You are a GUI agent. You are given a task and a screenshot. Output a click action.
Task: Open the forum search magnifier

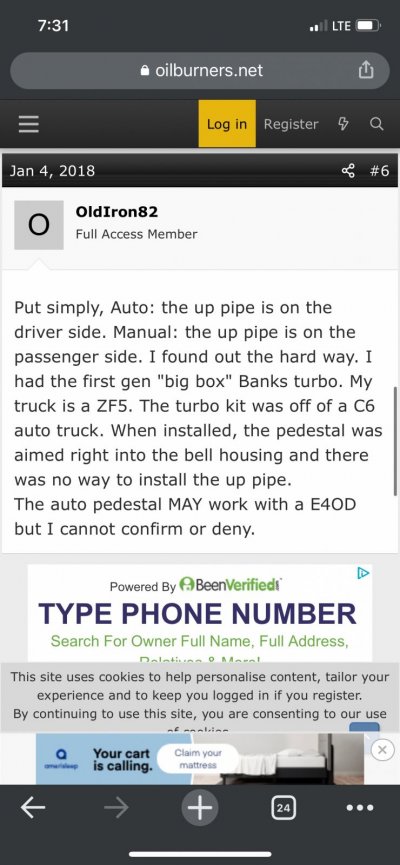[376, 124]
